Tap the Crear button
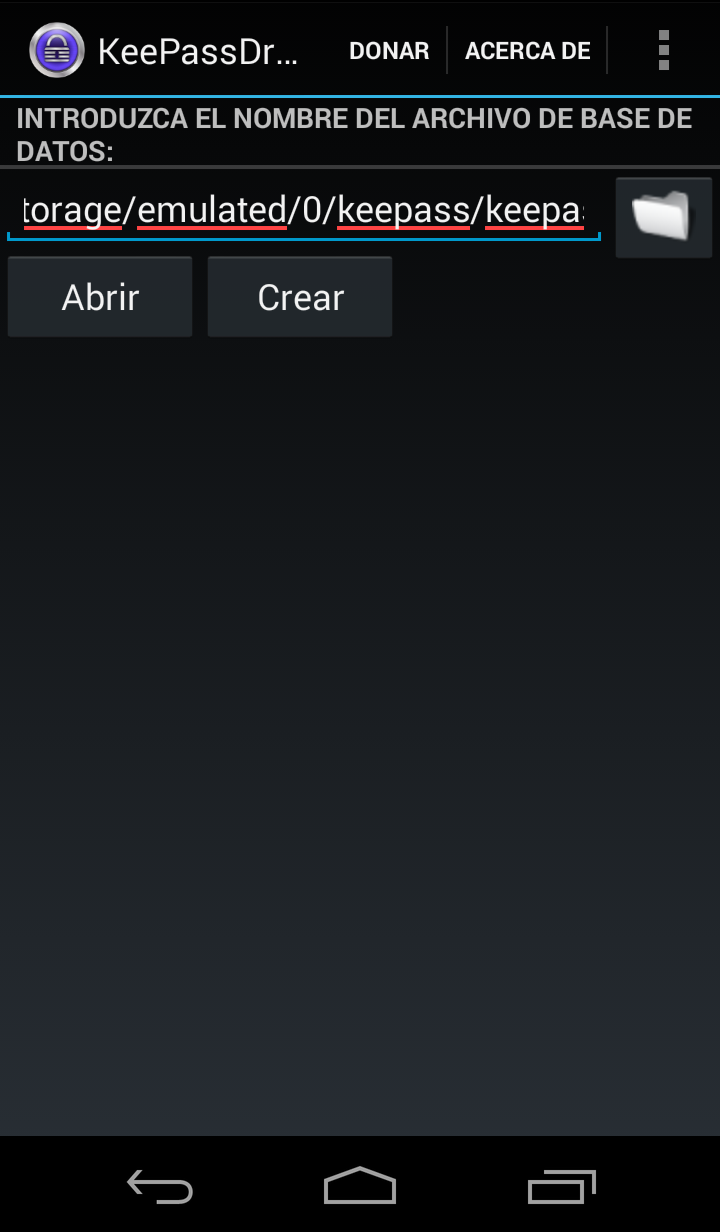The image size is (720, 1232). click(x=300, y=297)
